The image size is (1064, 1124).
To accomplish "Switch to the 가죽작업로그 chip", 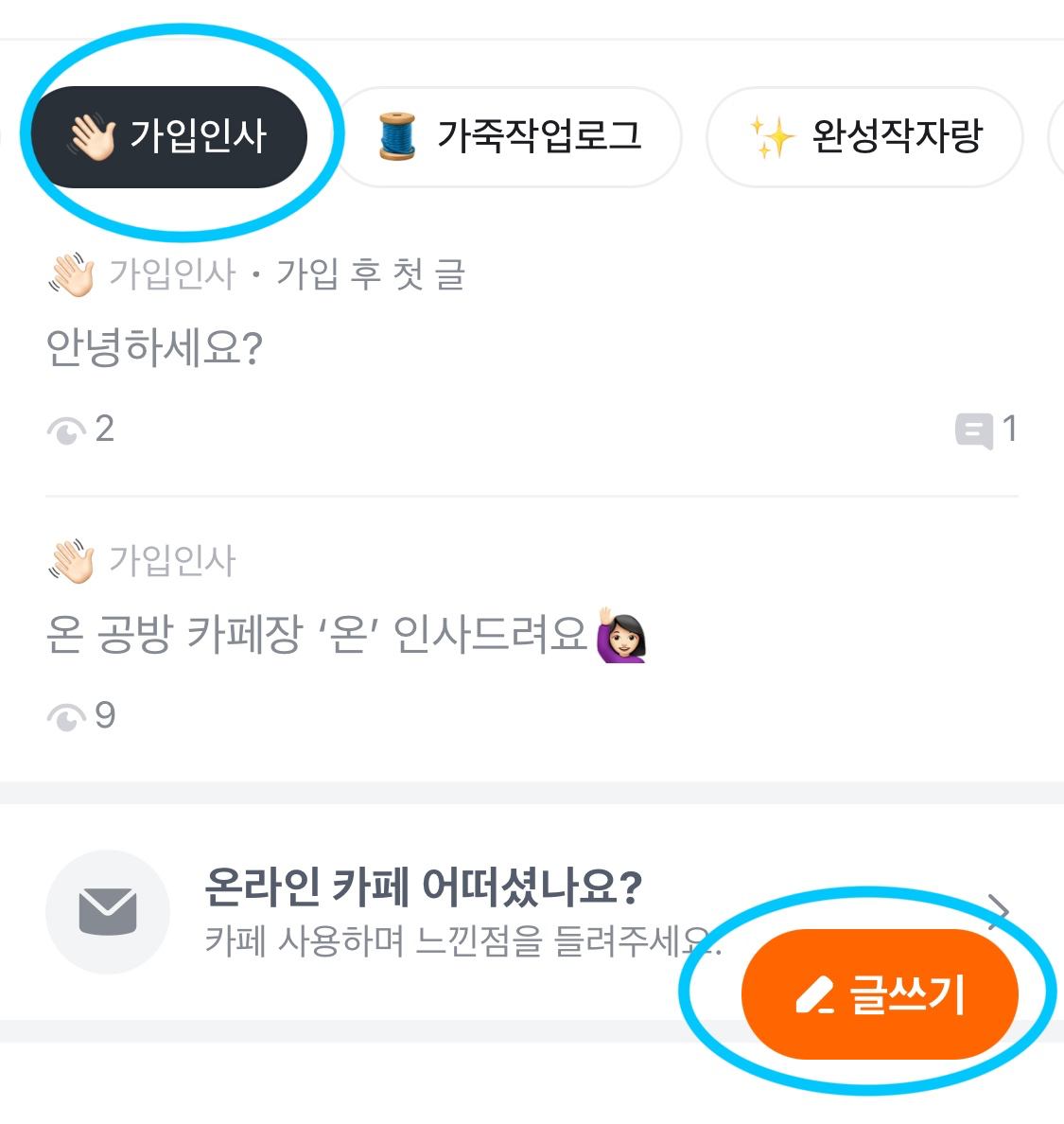I will [x=511, y=137].
